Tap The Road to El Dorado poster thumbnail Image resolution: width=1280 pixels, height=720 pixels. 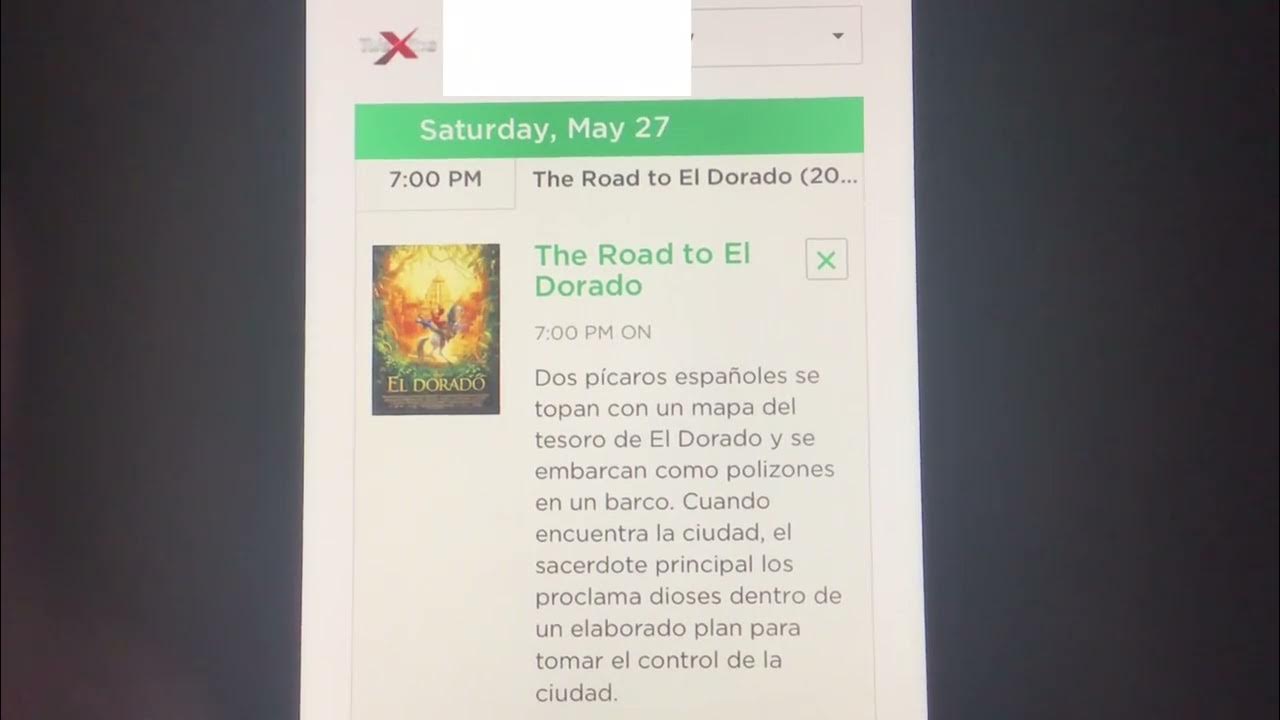click(436, 329)
